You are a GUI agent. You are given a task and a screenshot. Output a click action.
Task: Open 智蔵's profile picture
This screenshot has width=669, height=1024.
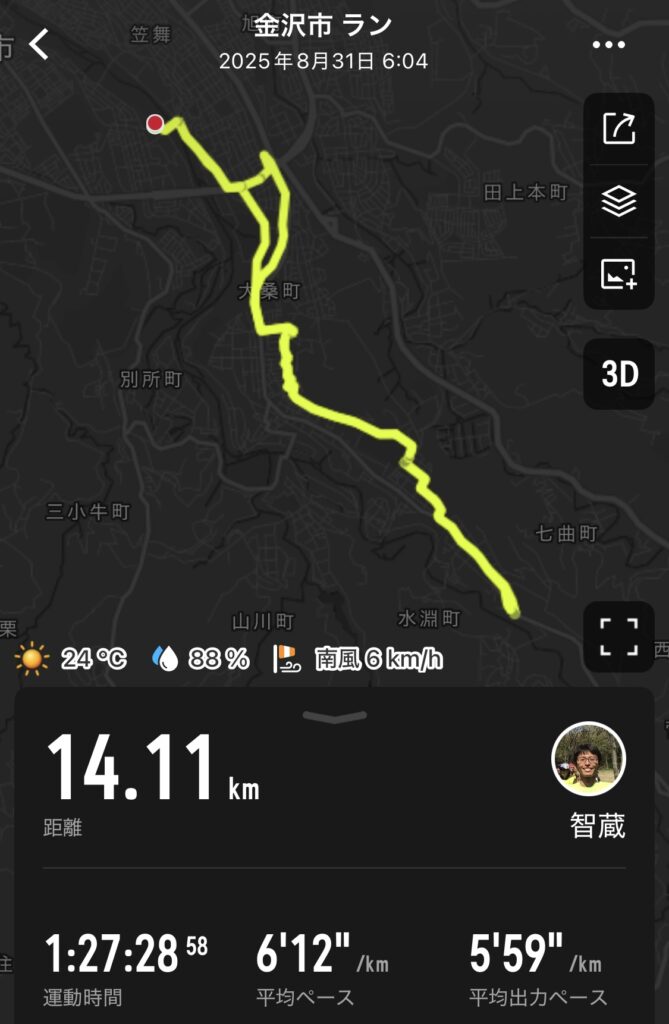click(589, 759)
